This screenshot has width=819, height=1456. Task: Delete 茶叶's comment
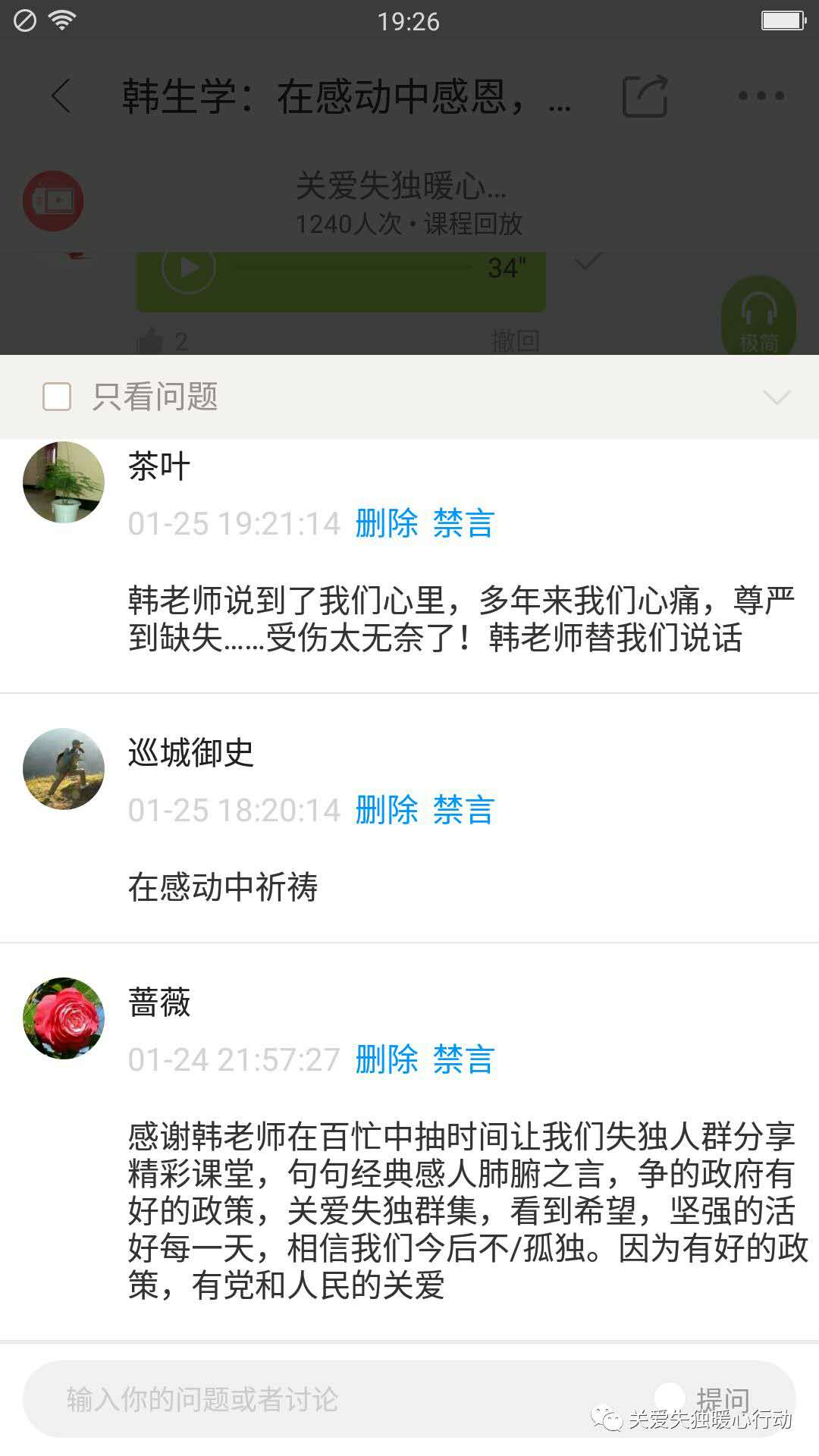pyautogui.click(x=386, y=523)
